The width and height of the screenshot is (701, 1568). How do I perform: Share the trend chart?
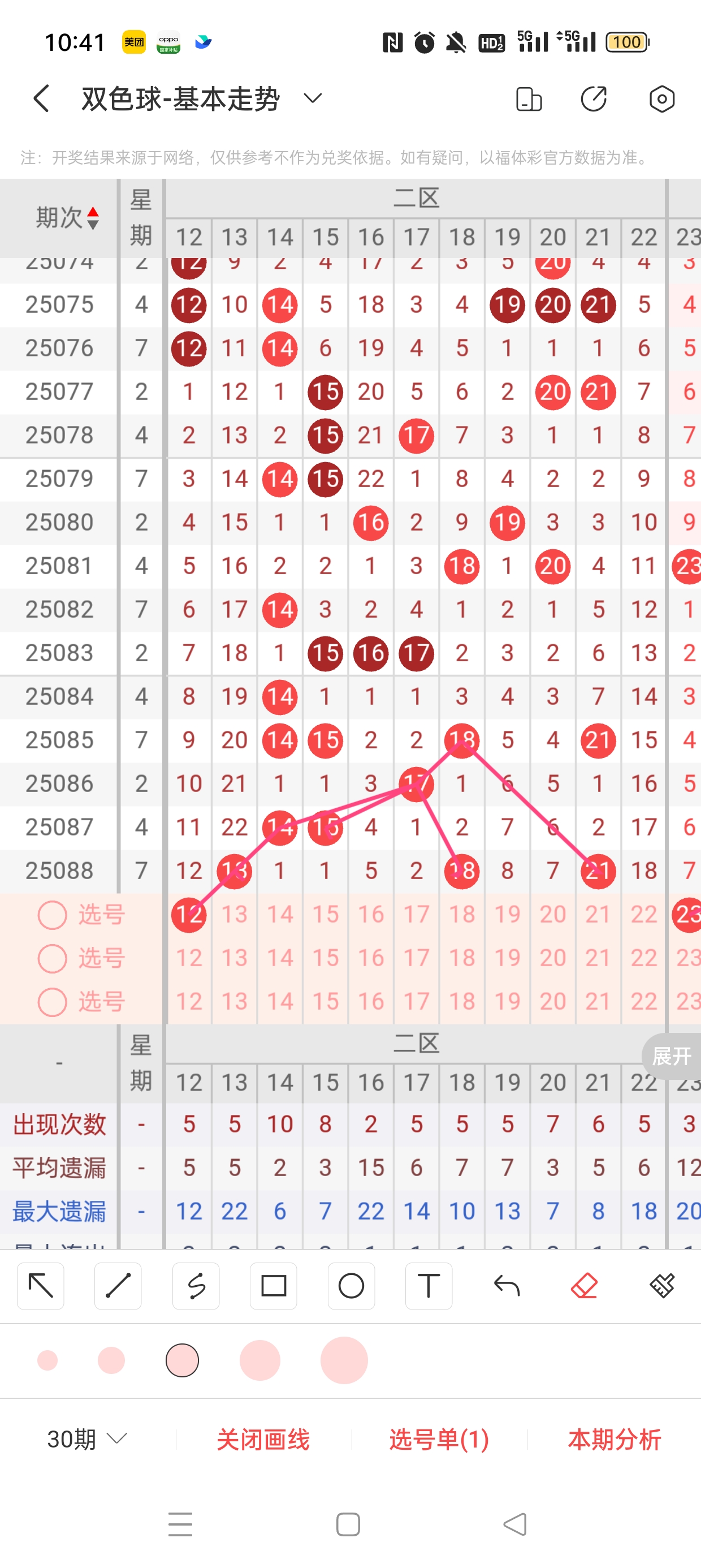(x=594, y=98)
